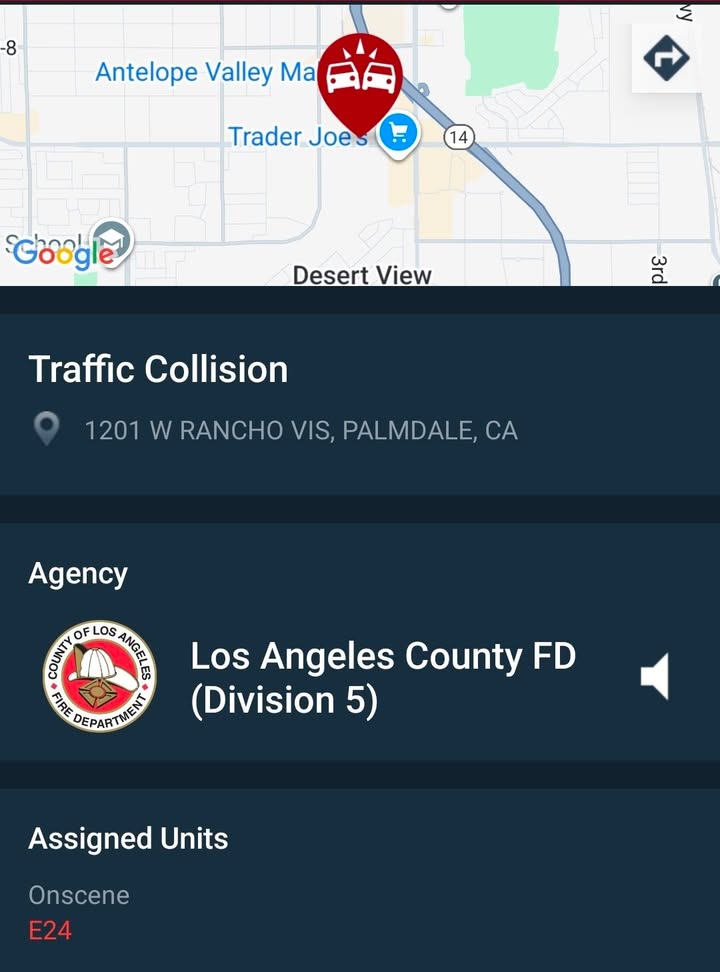The image size is (720, 972).
Task: Listen to Los Angeles County FD audio
Action: click(655, 676)
